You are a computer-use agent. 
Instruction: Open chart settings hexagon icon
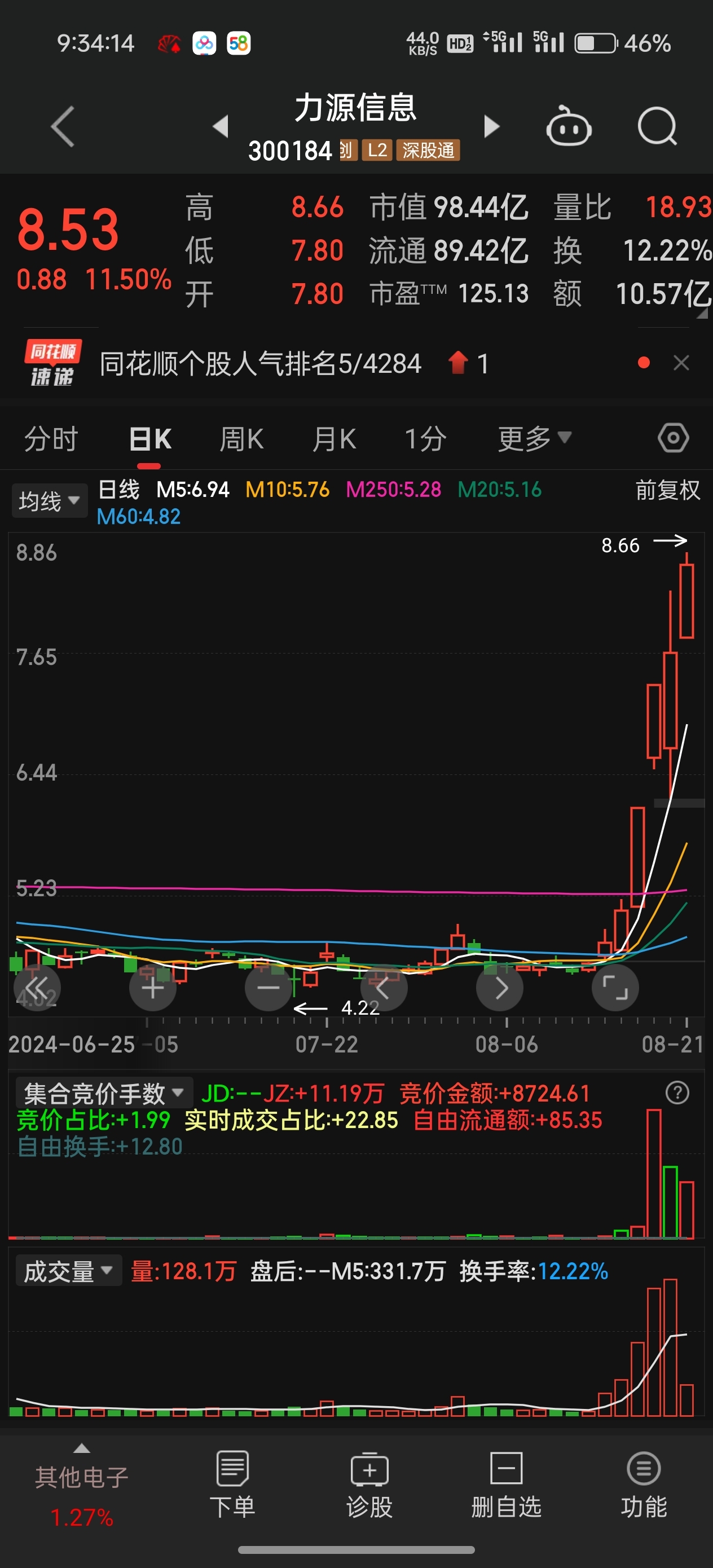674,438
